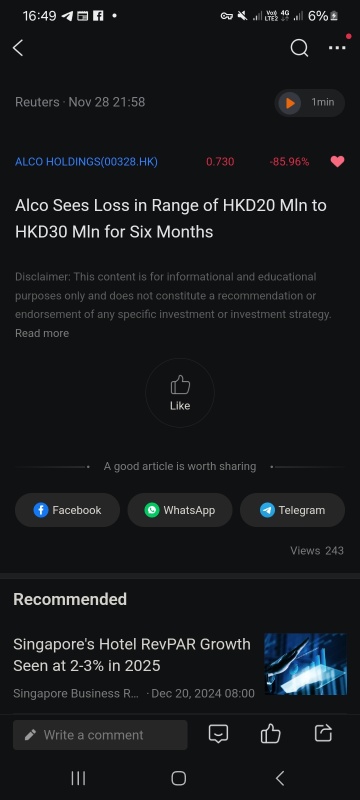Tap the Write a comment field
Image resolution: width=360 pixels, height=800 pixels.
(x=100, y=735)
